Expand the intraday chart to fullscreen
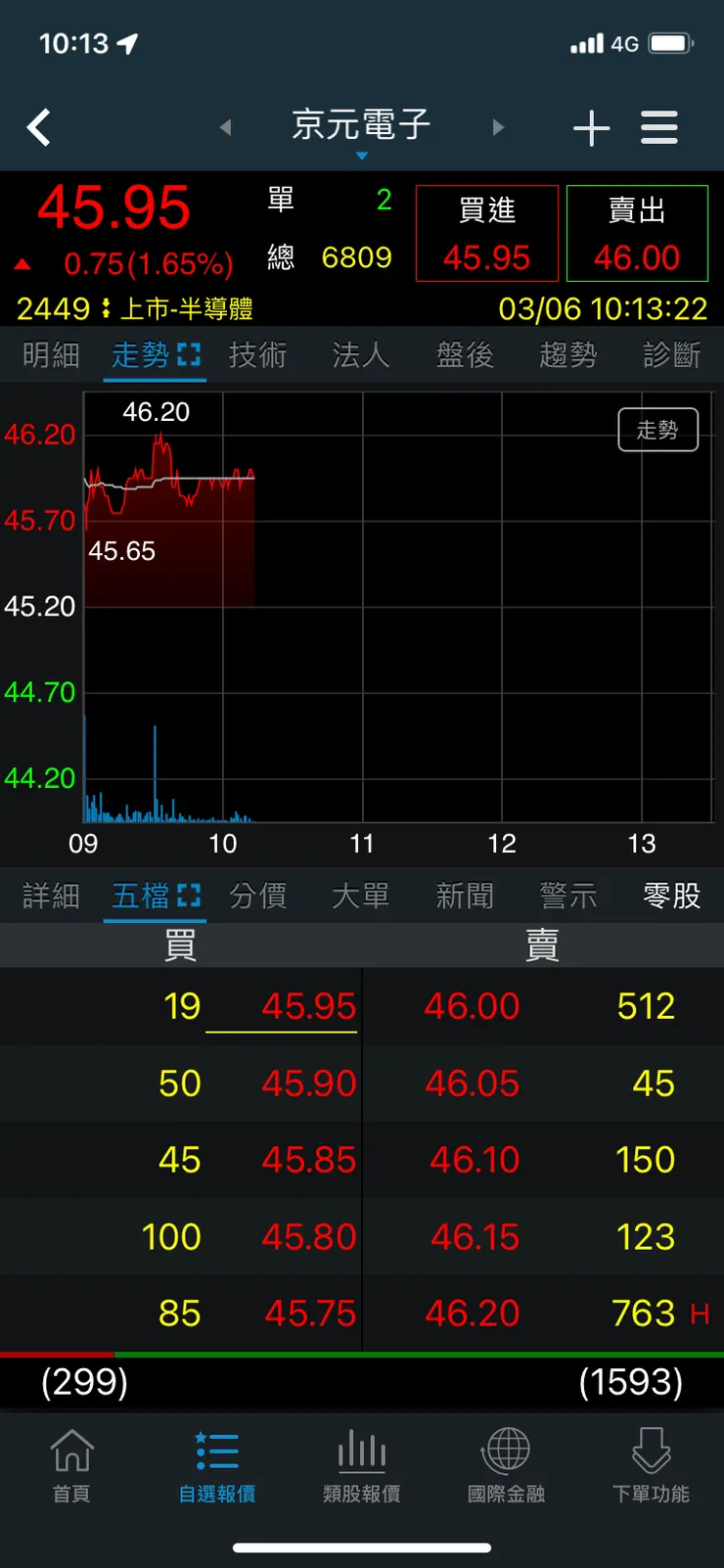 (x=185, y=352)
